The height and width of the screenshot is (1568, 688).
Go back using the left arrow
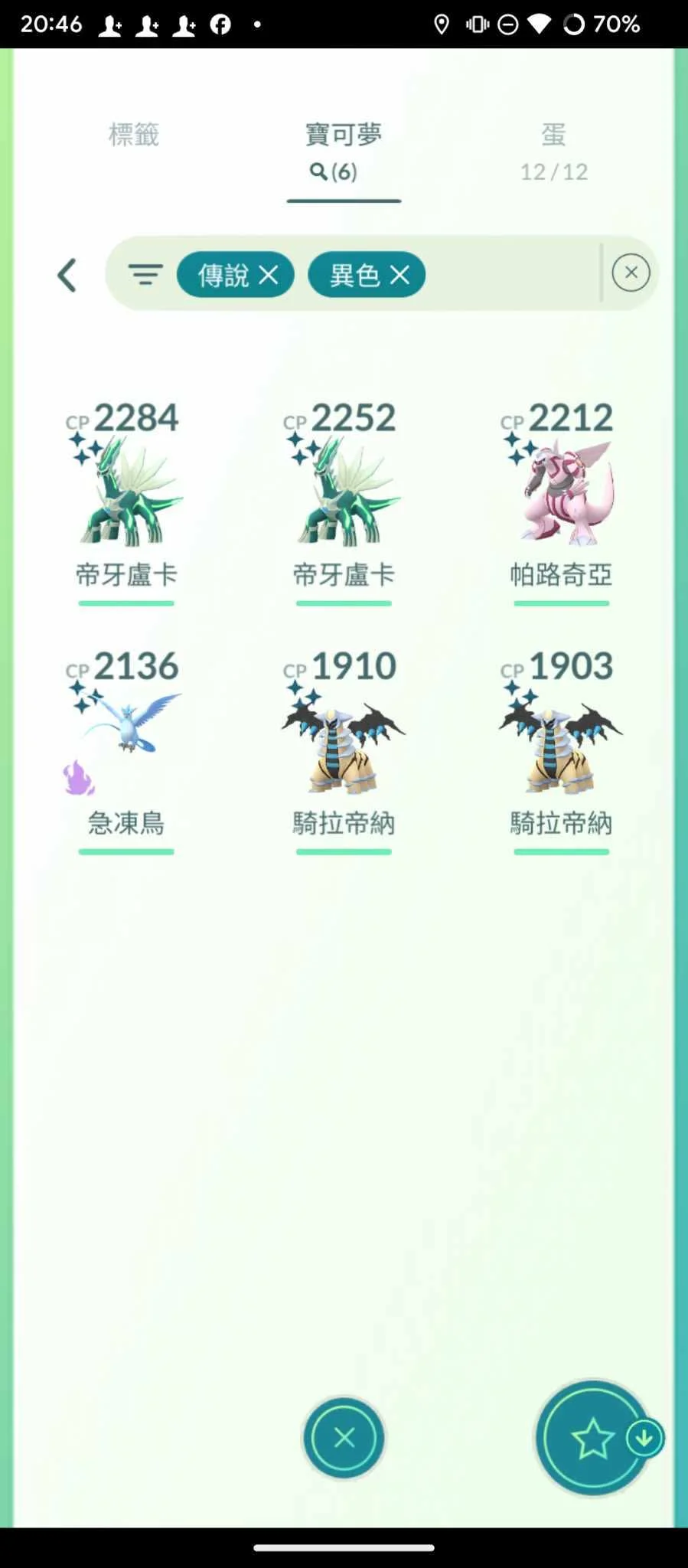tap(67, 275)
